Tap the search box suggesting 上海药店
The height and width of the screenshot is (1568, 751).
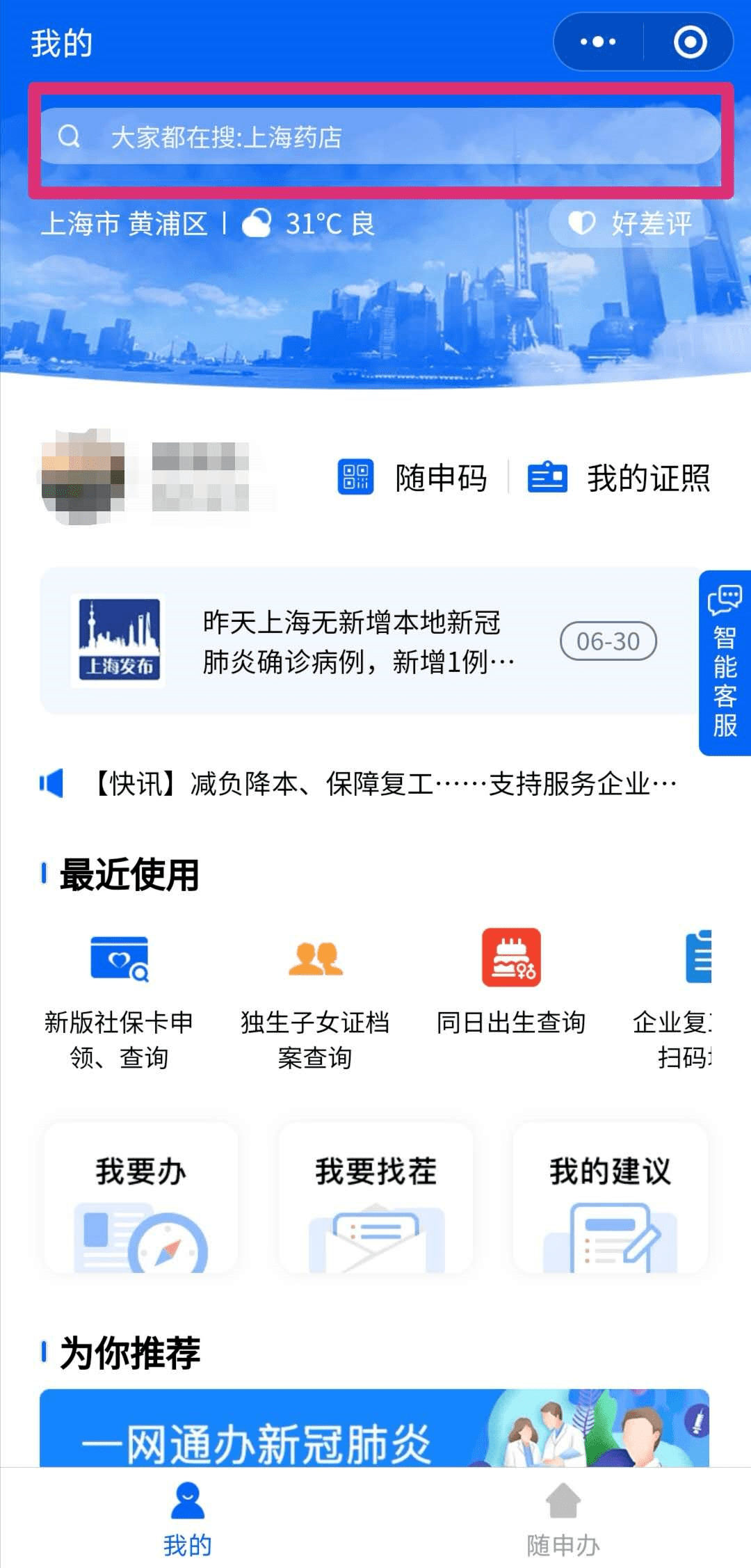pos(380,137)
